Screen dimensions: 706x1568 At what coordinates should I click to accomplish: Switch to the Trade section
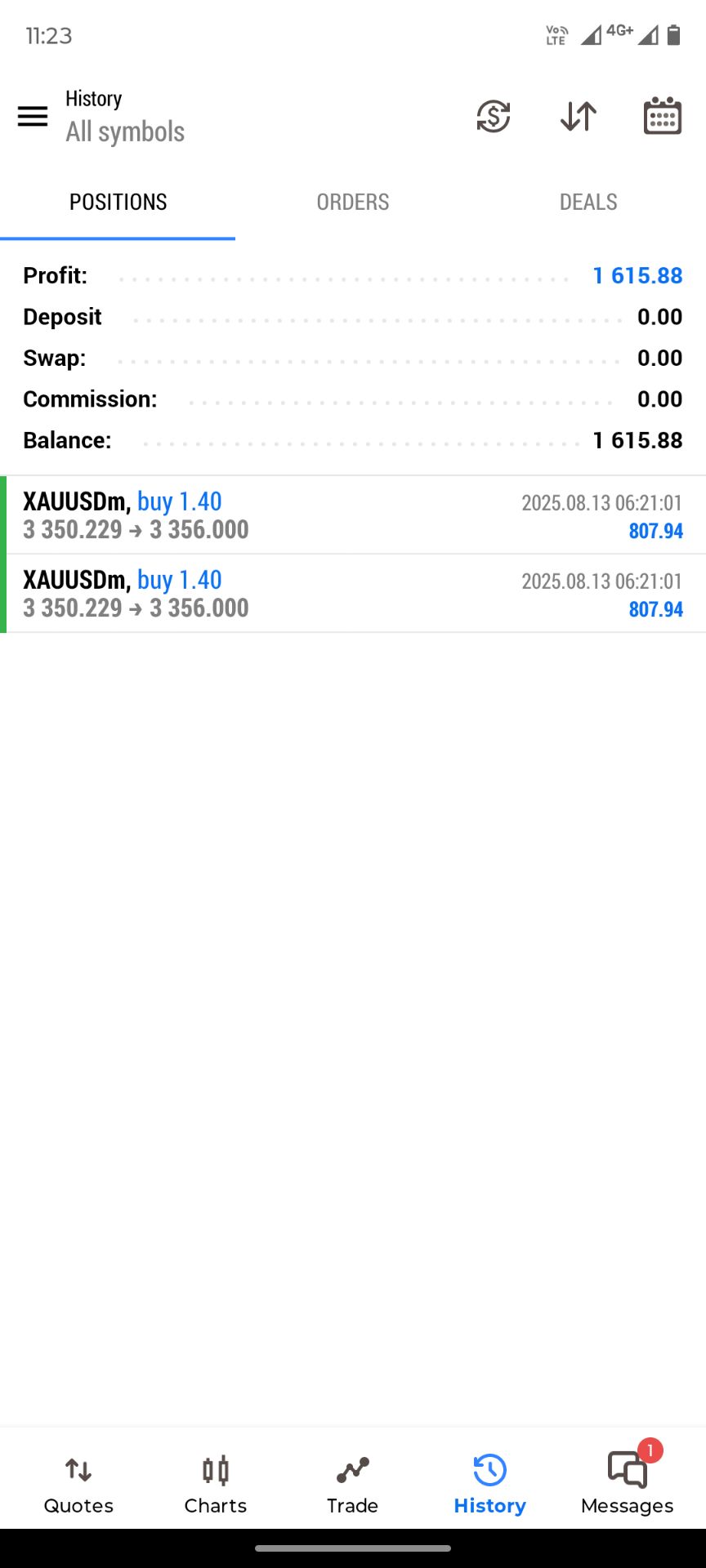click(353, 1483)
